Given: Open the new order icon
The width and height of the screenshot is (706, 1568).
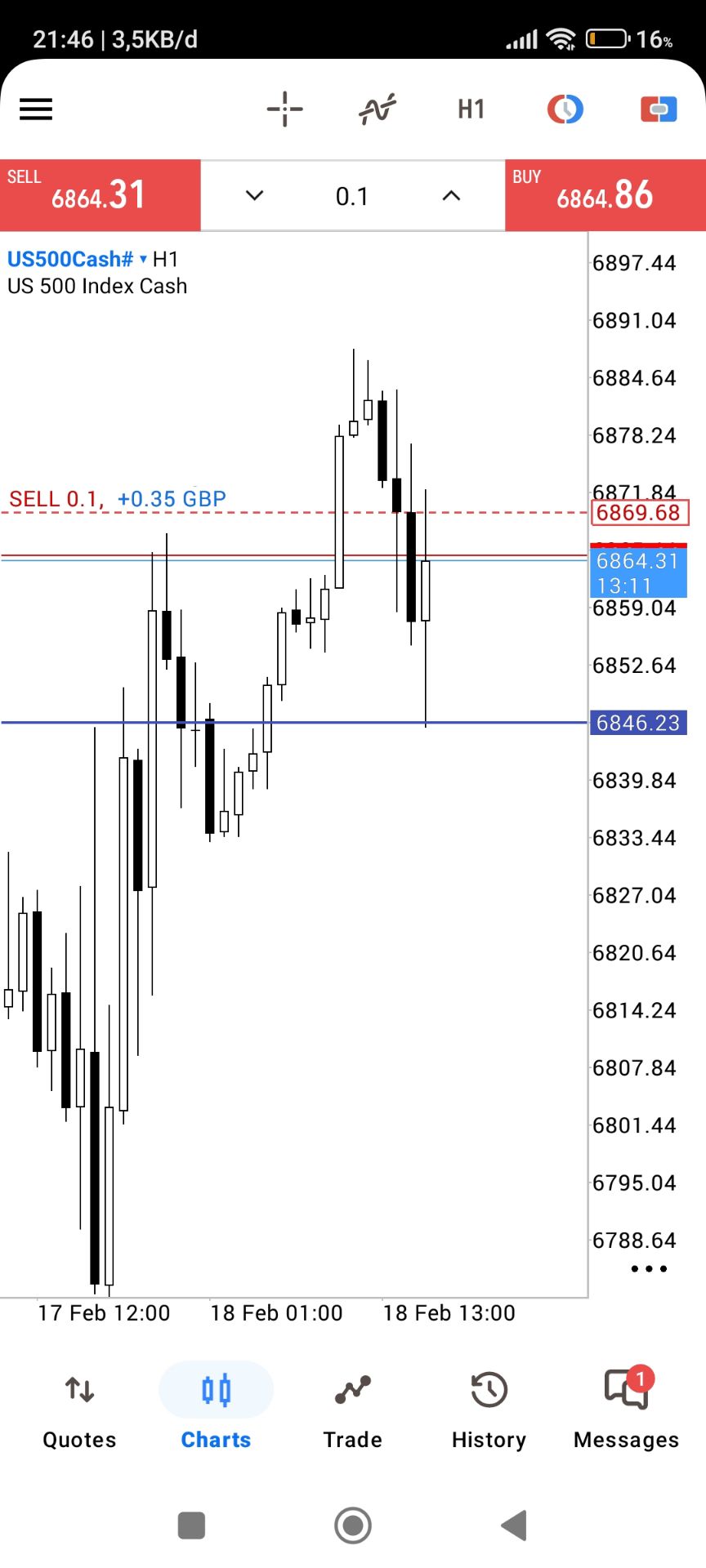Looking at the screenshot, I should pyautogui.click(x=659, y=109).
